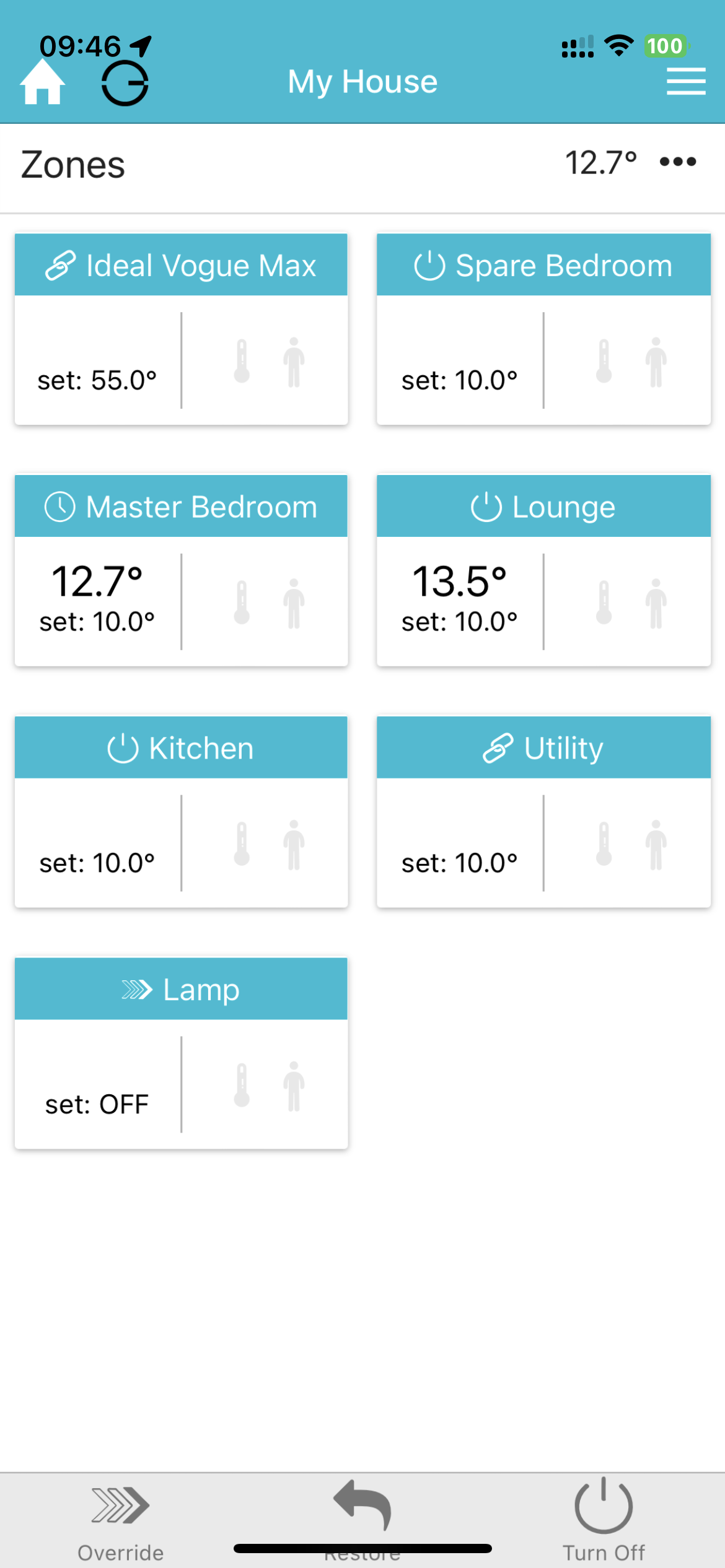Click the home icon in the header
The width and height of the screenshot is (725, 1568).
click(41, 81)
